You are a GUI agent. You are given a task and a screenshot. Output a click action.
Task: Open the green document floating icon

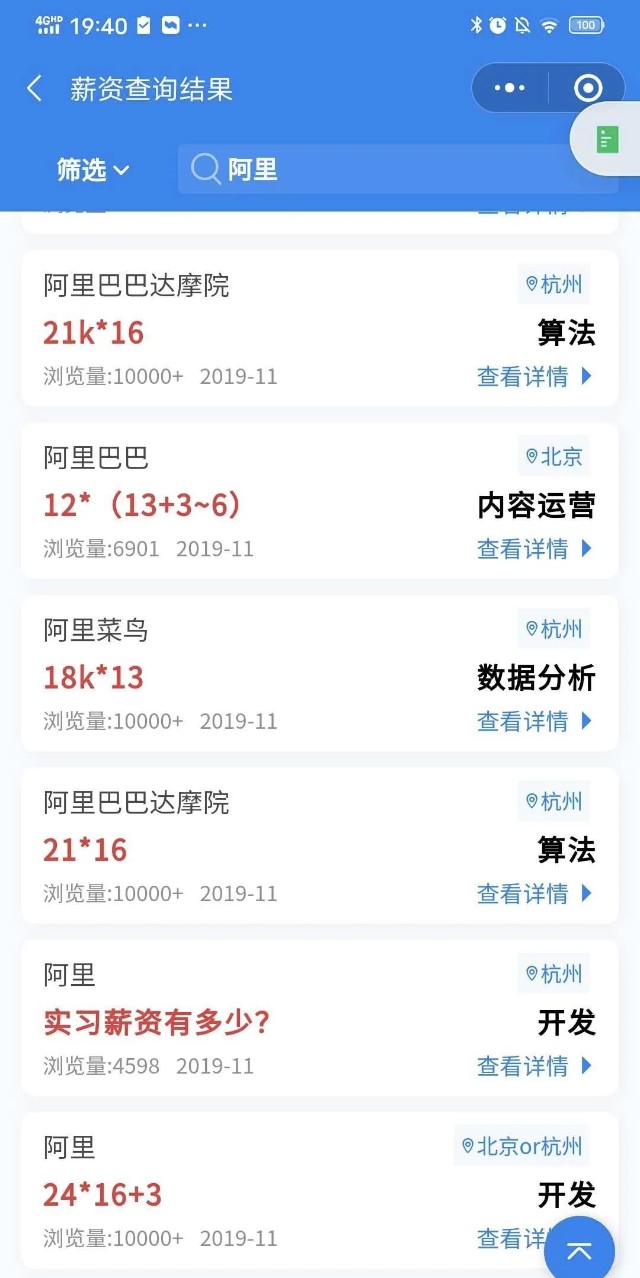[x=607, y=140]
